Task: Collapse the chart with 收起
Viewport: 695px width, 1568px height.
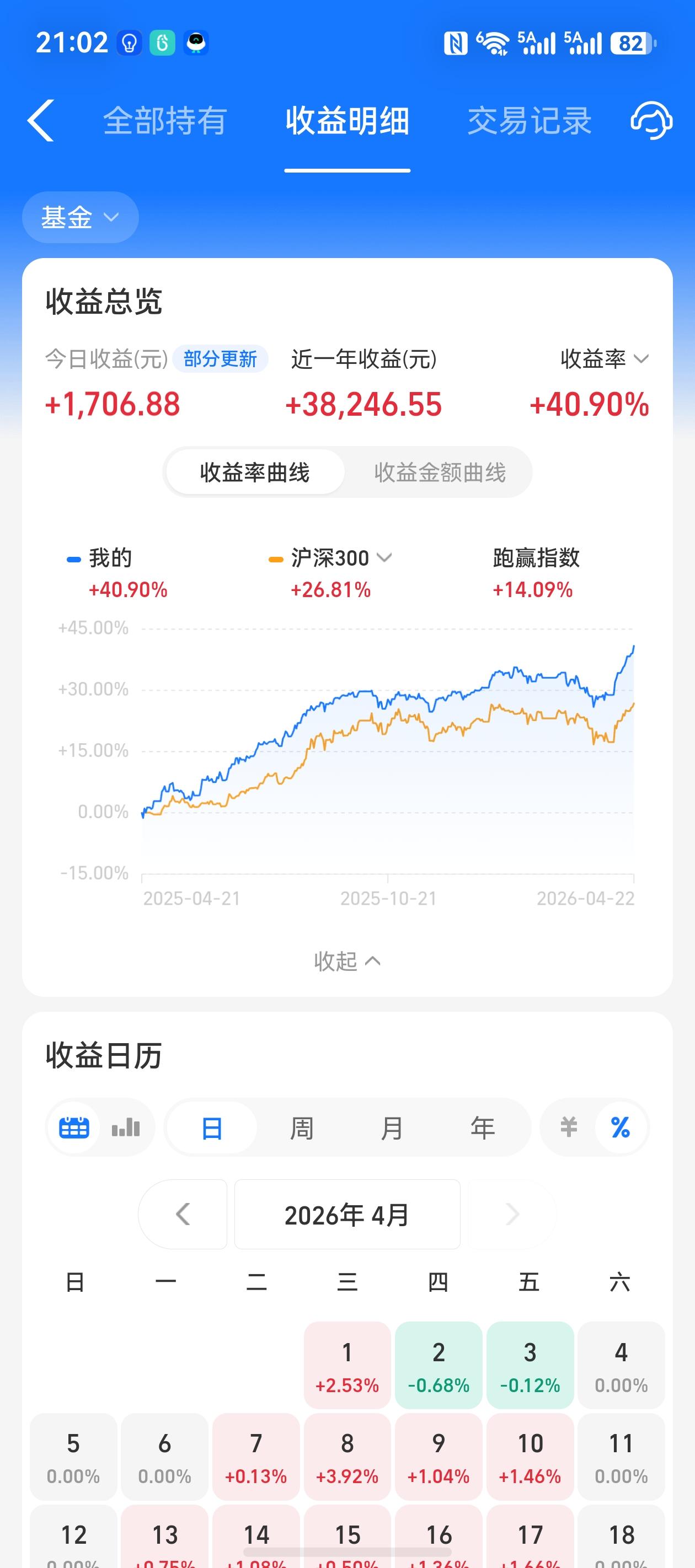Action: point(346,961)
